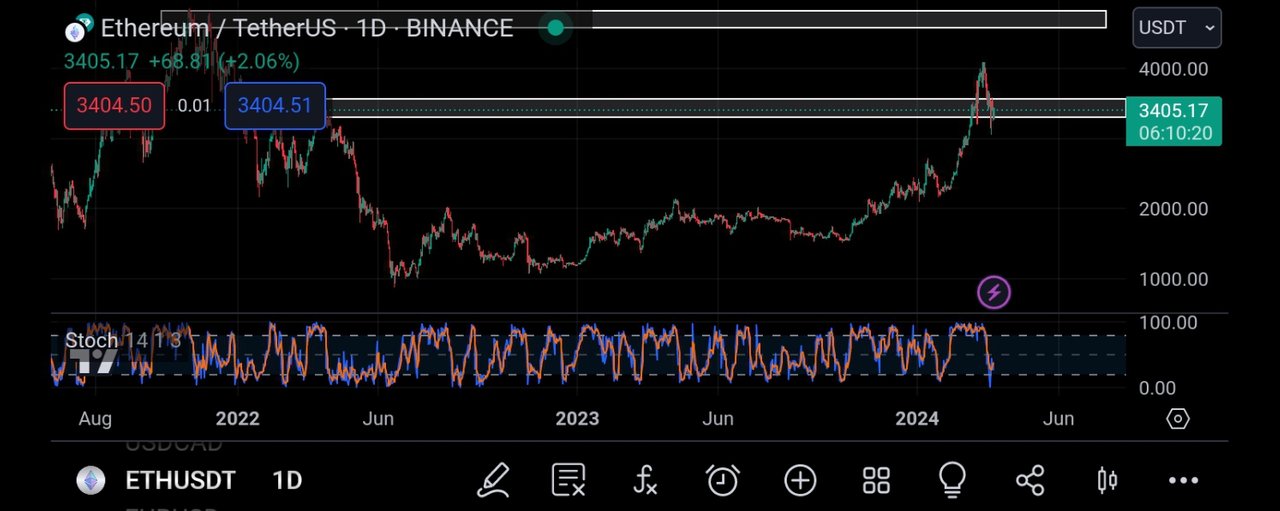The width and height of the screenshot is (1280, 511).
Task: Open the ideas lightbulb
Action: 952,481
